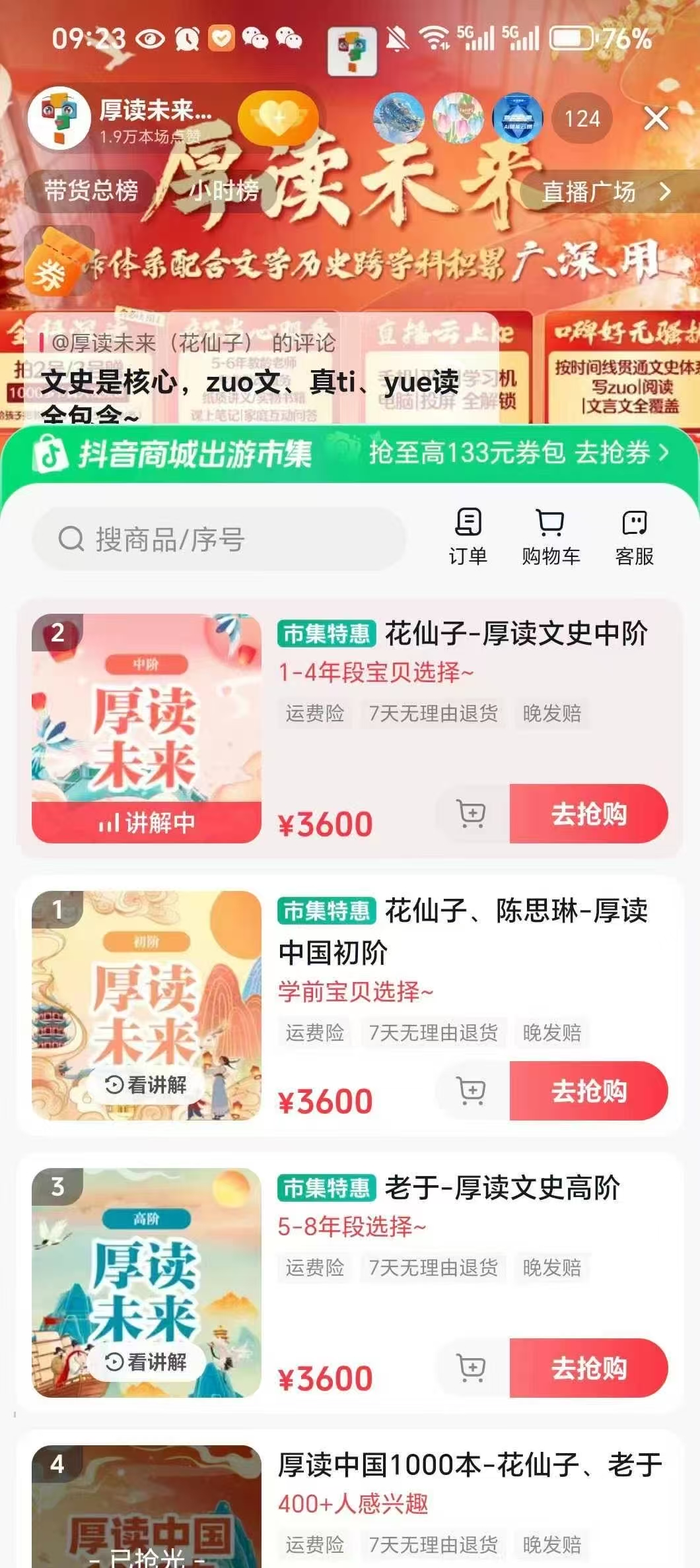The width and height of the screenshot is (700, 1568).
Task: Add 花仙子-厚读文史中阶 to cart
Action: 472,814
